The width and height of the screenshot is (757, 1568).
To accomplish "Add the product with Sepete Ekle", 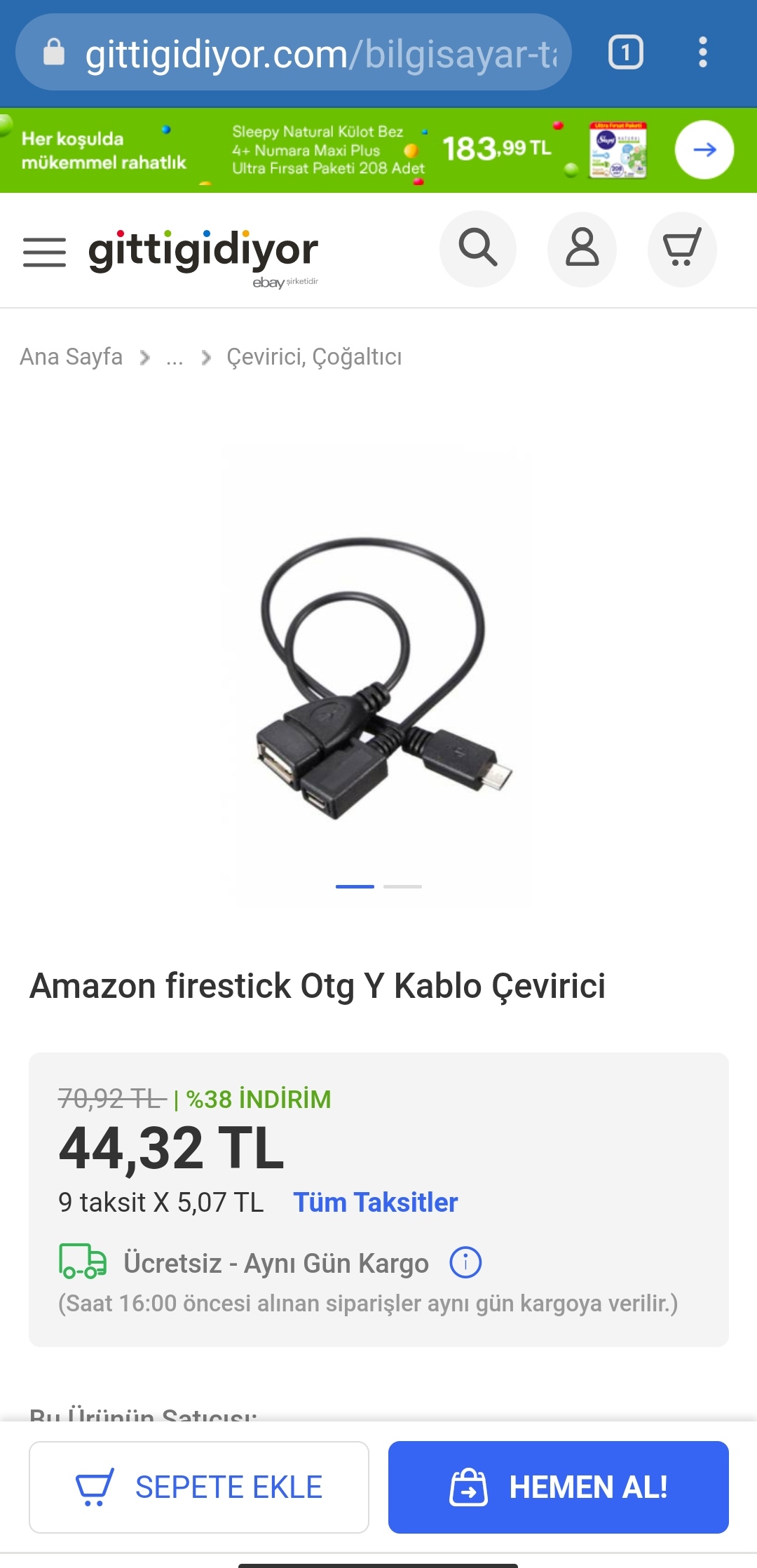I will (x=199, y=1487).
